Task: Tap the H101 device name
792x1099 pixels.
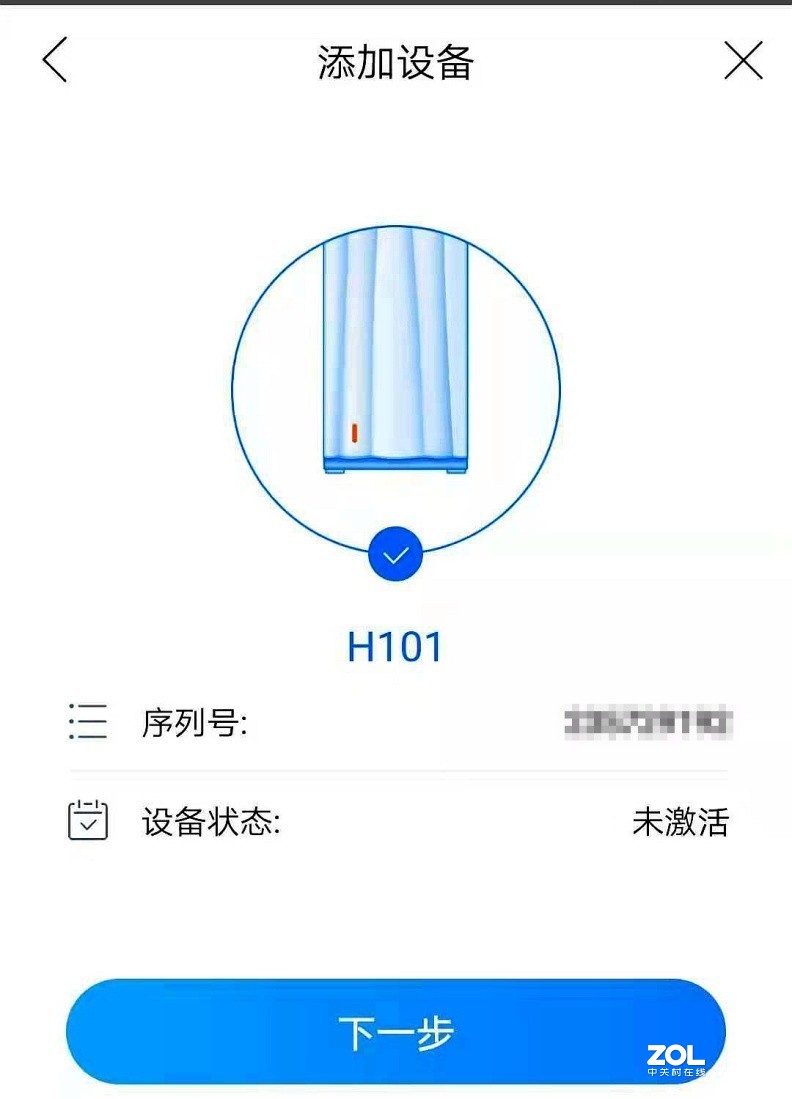Action: (x=395, y=646)
